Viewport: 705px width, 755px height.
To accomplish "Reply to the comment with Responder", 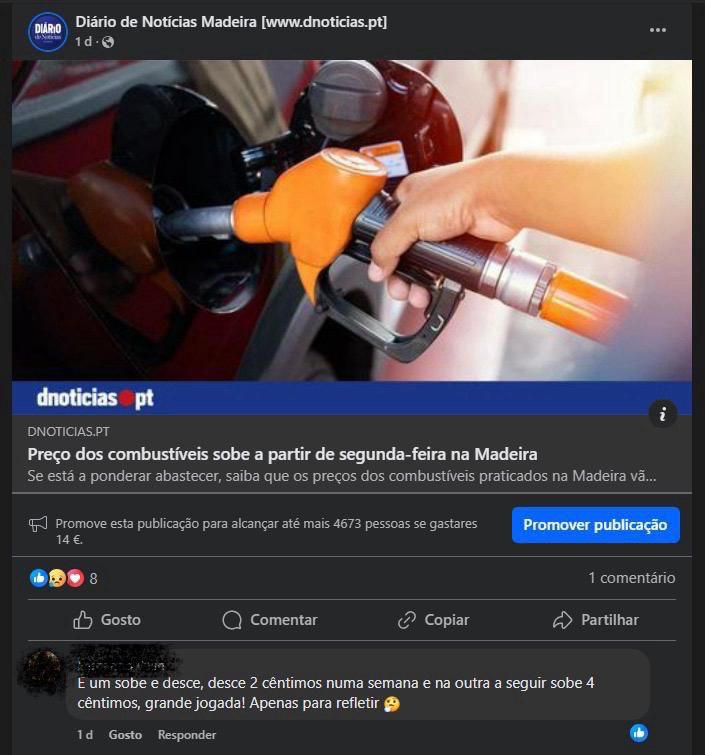I will 186,735.
